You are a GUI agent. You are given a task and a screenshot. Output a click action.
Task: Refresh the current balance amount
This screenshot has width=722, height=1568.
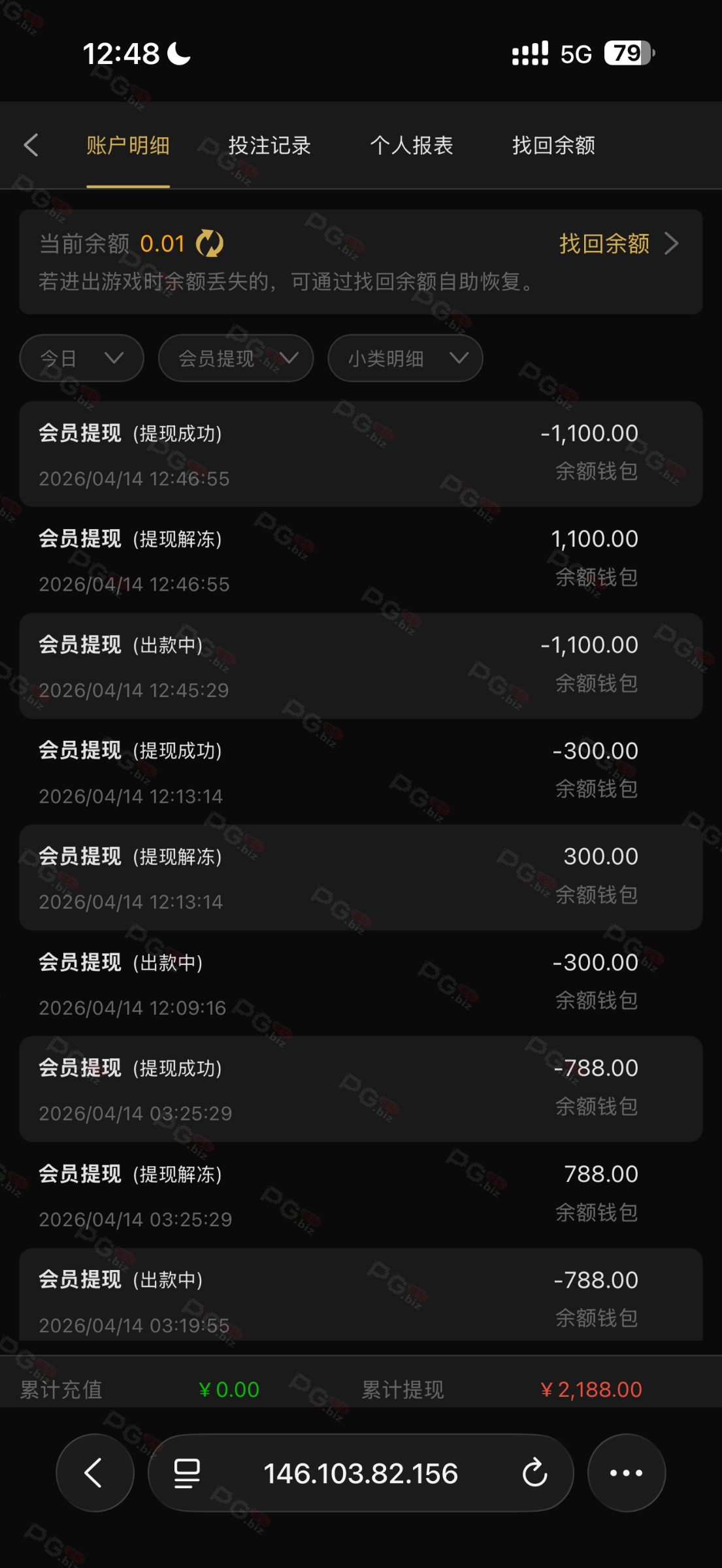[210, 244]
